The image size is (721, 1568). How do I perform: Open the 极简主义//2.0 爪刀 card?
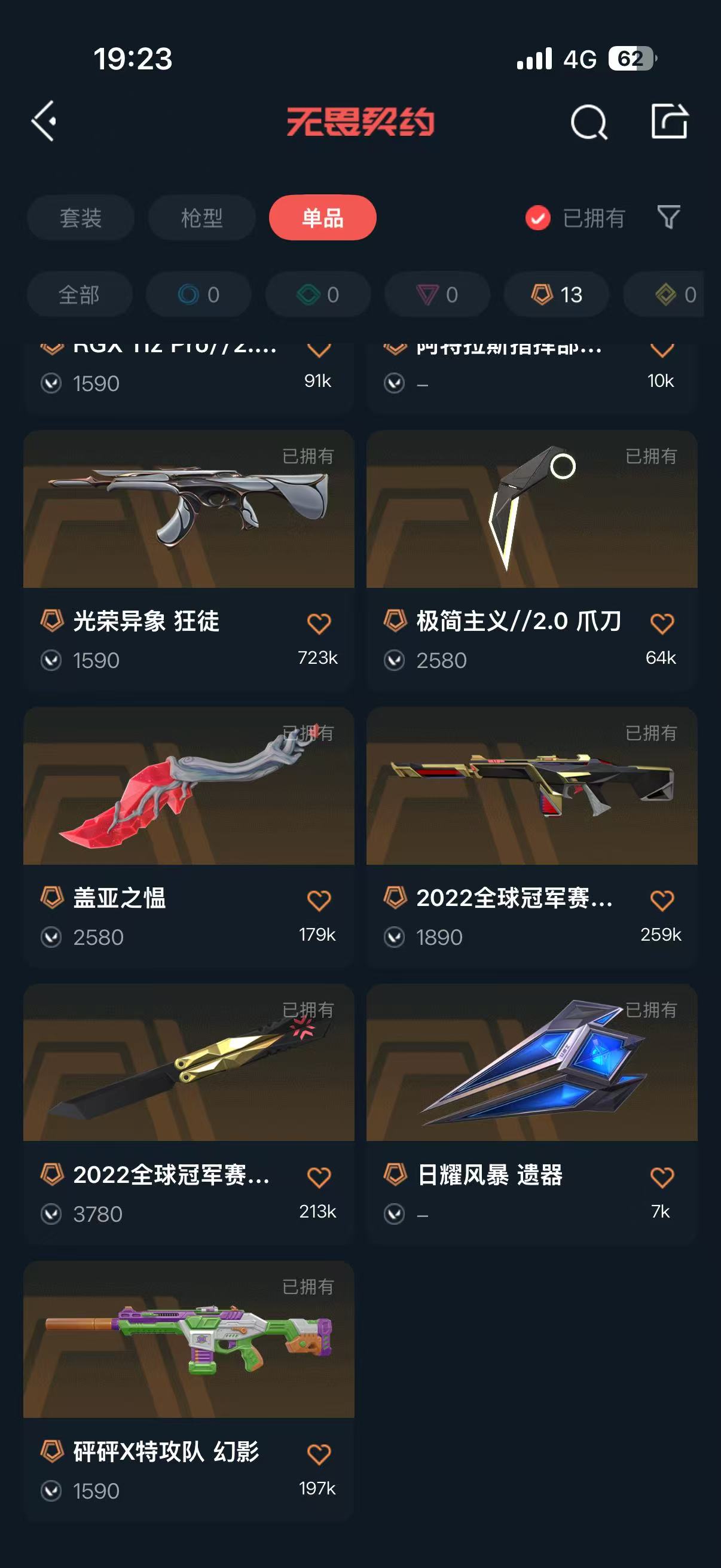pos(531,560)
